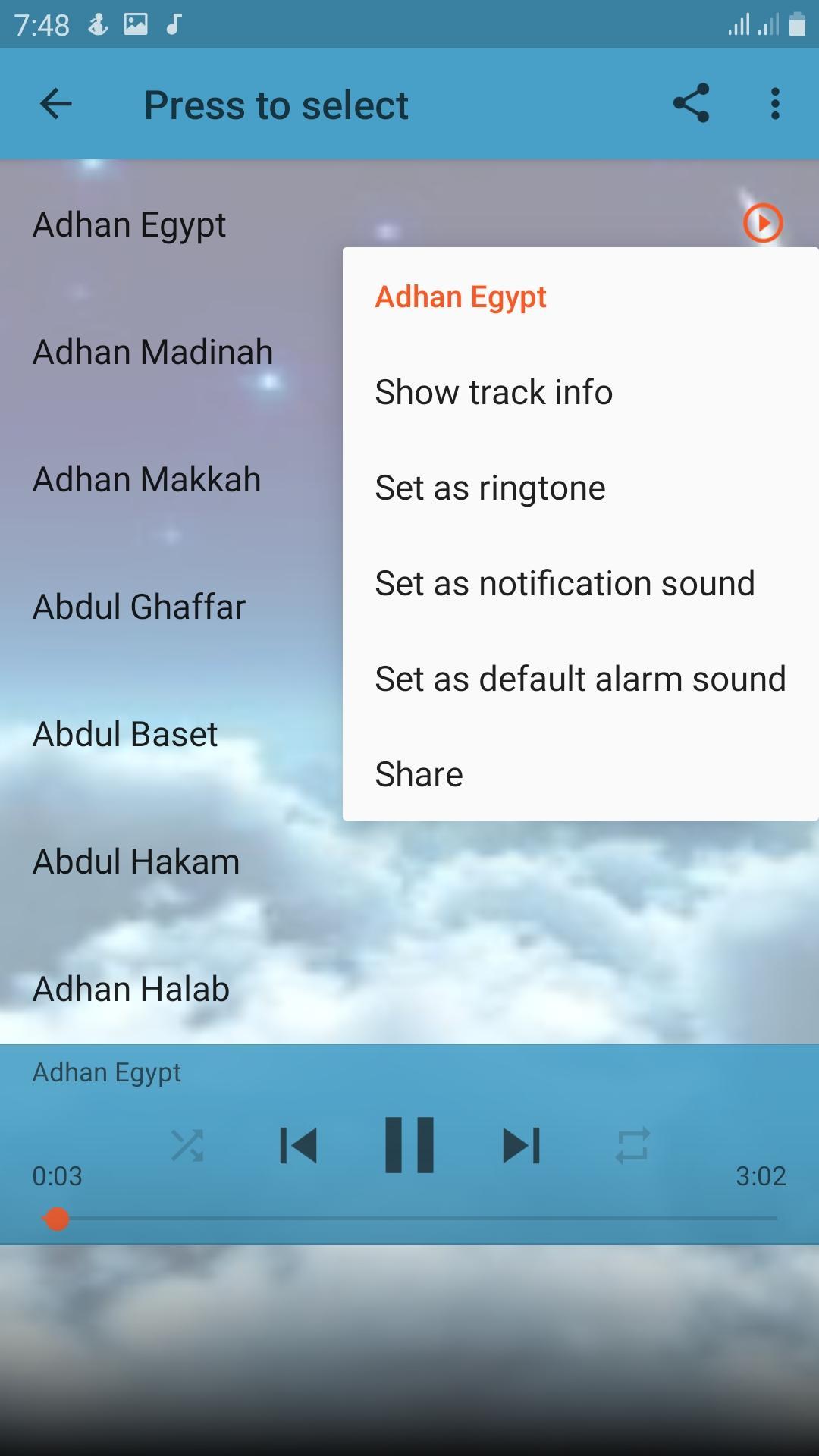Image resolution: width=819 pixels, height=1456 pixels.
Task: Enable shuffle playback mode
Action: (189, 1145)
